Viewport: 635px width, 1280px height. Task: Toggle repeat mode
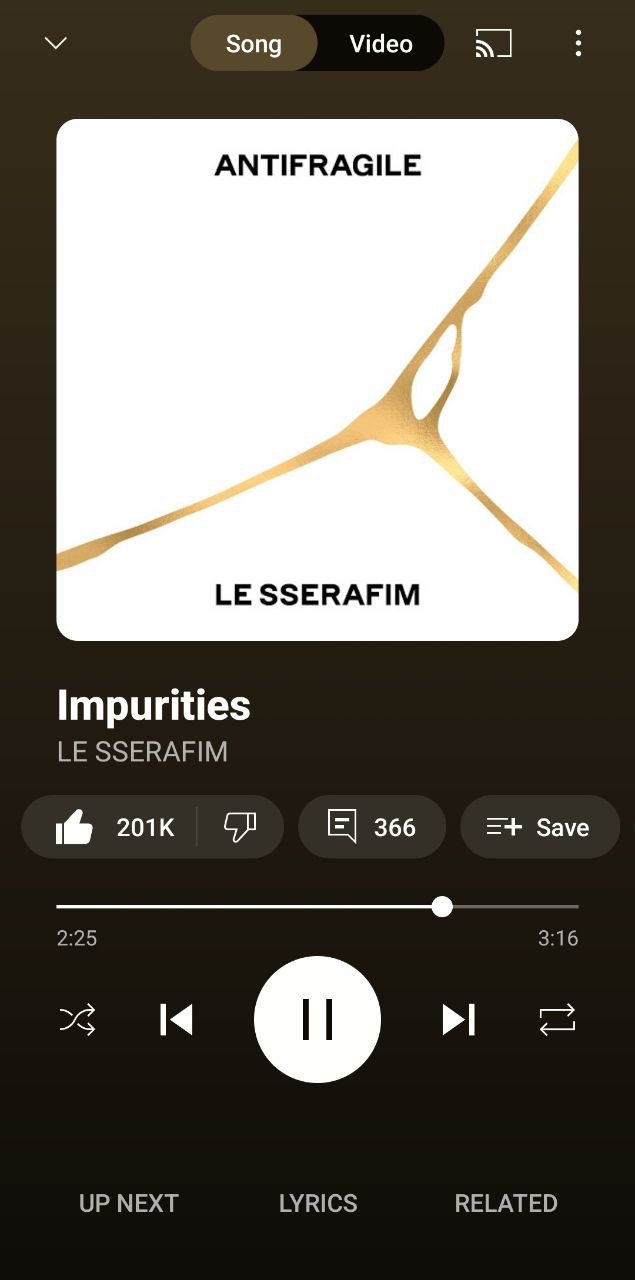557,1020
